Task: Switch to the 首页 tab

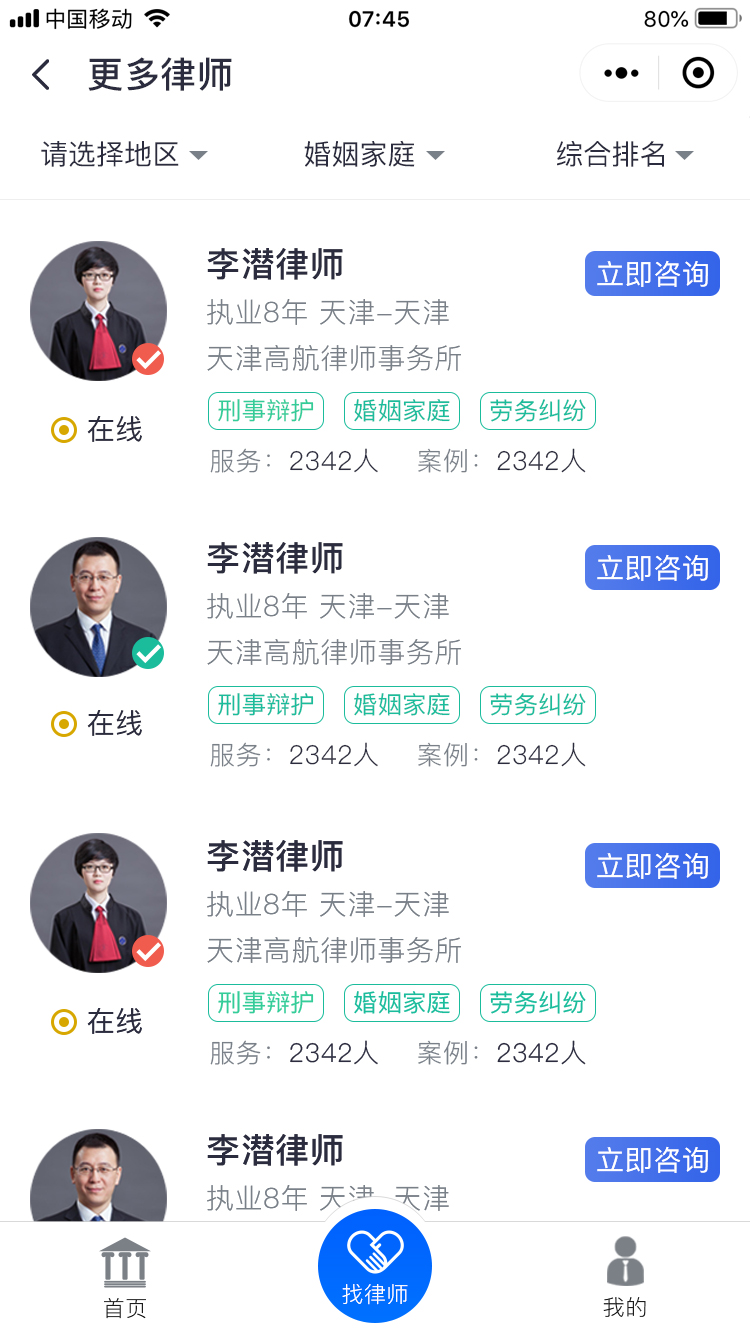Action: 125,1278
